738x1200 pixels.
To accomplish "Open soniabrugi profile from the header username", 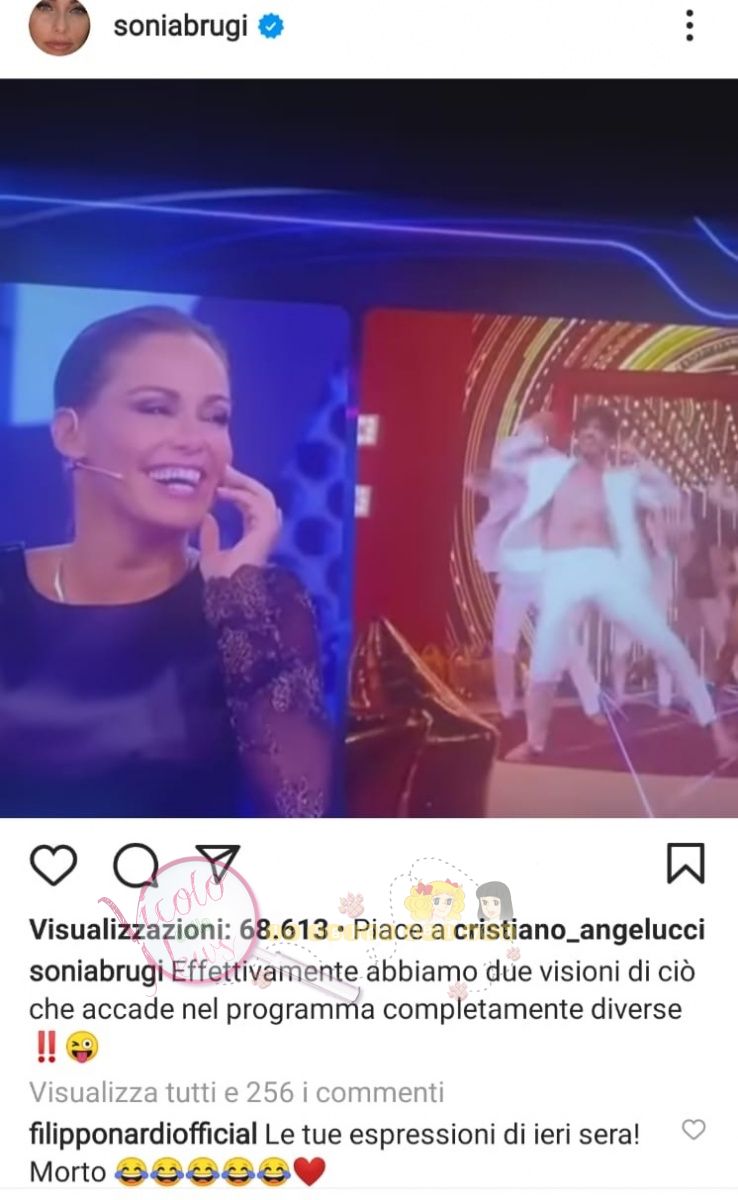I will (x=180, y=27).
